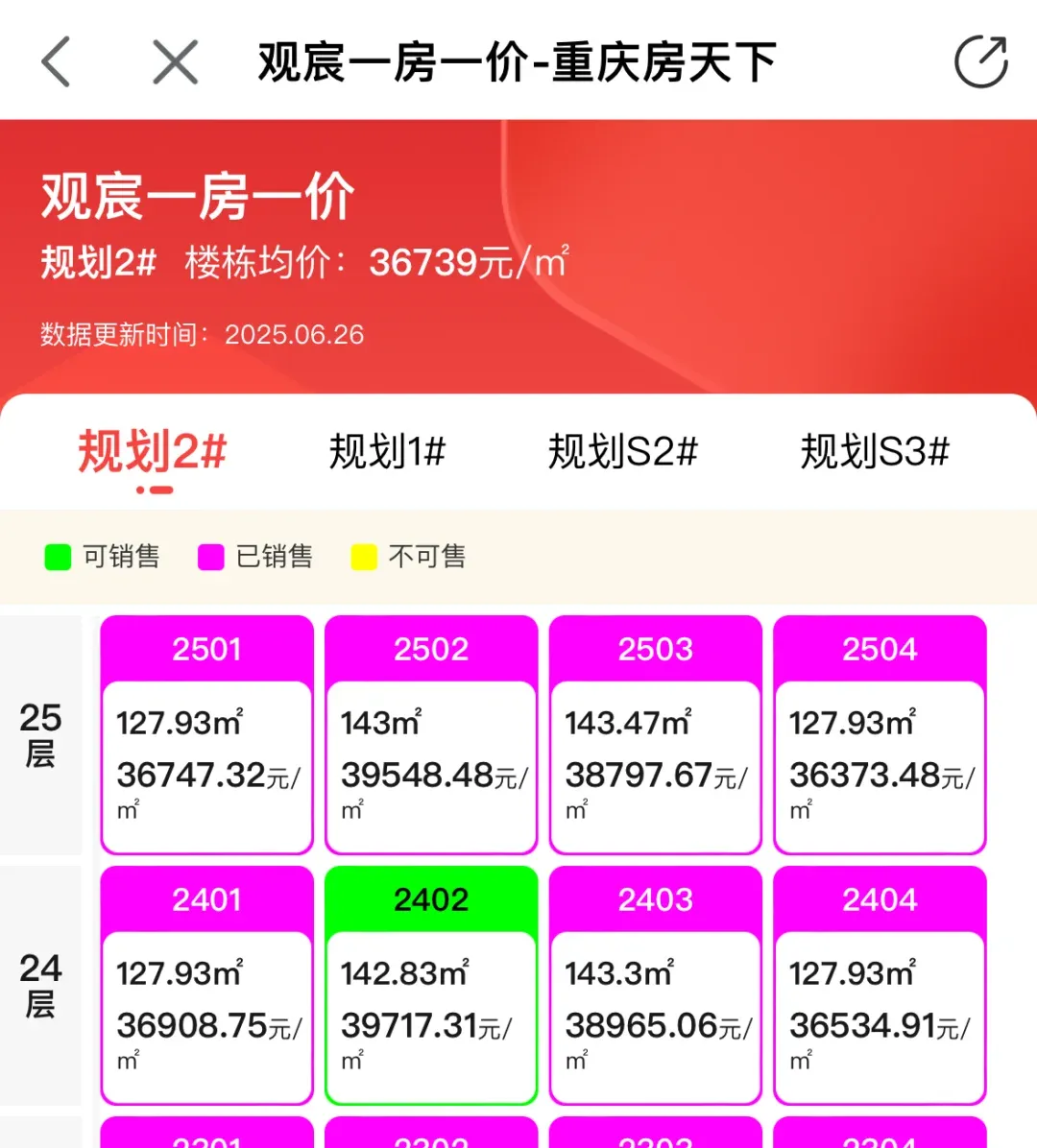Select the 规划2# building tab
This screenshot has width=1037, height=1148.
click(153, 452)
